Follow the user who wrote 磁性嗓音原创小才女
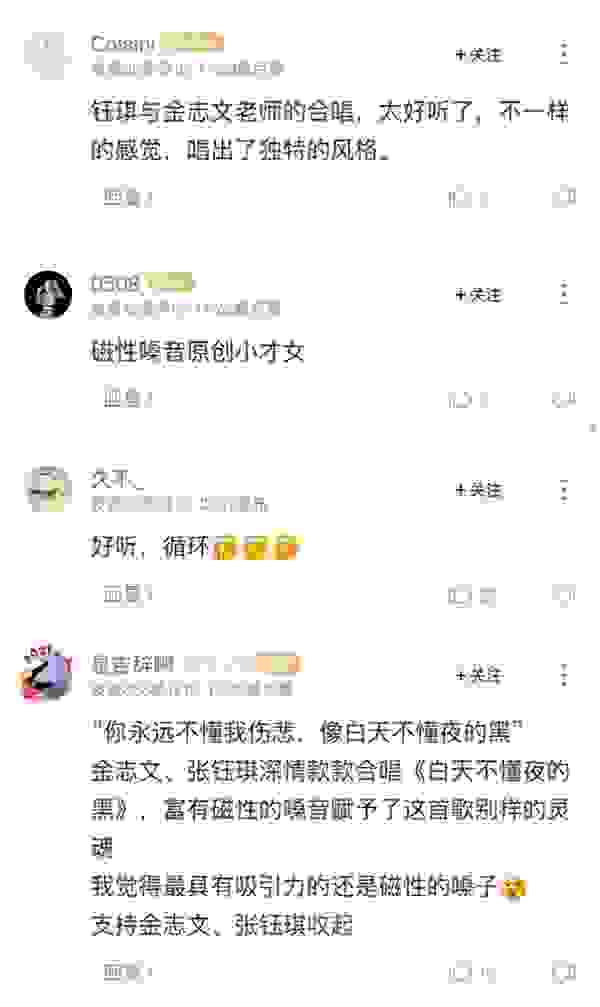The image size is (600, 1007). coord(478,295)
